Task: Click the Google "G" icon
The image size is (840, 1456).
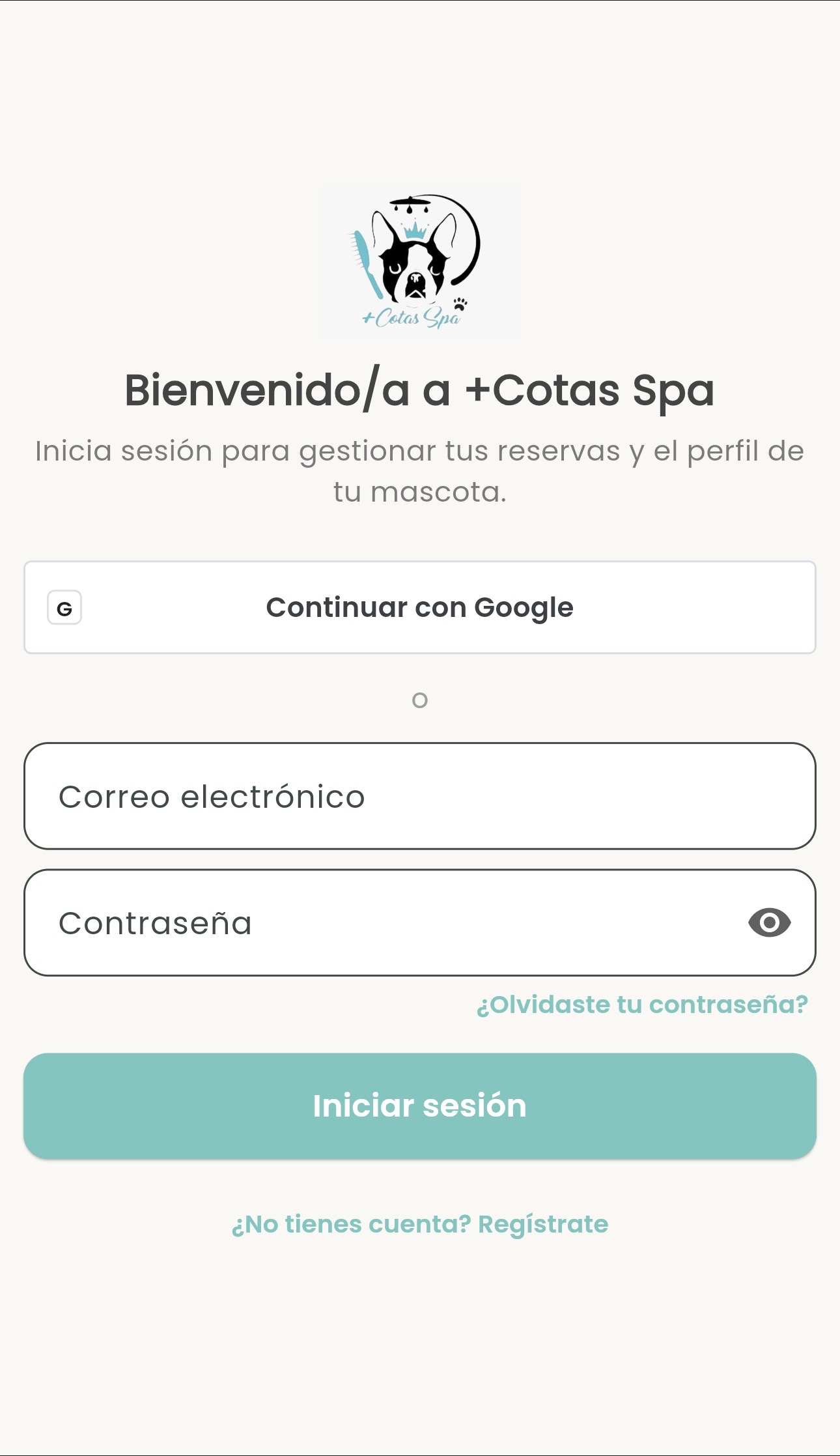Action: 64,607
